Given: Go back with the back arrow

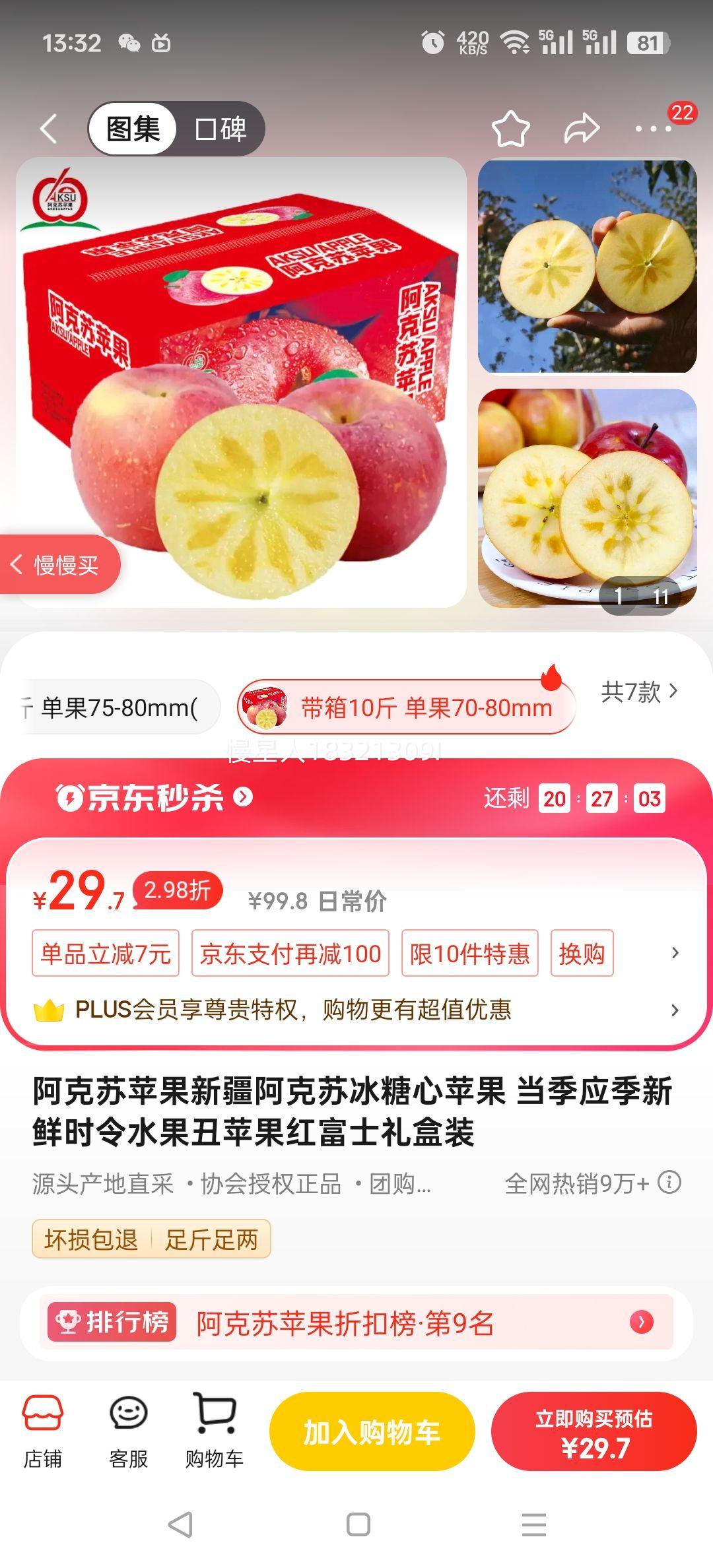Looking at the screenshot, I should pyautogui.click(x=48, y=127).
